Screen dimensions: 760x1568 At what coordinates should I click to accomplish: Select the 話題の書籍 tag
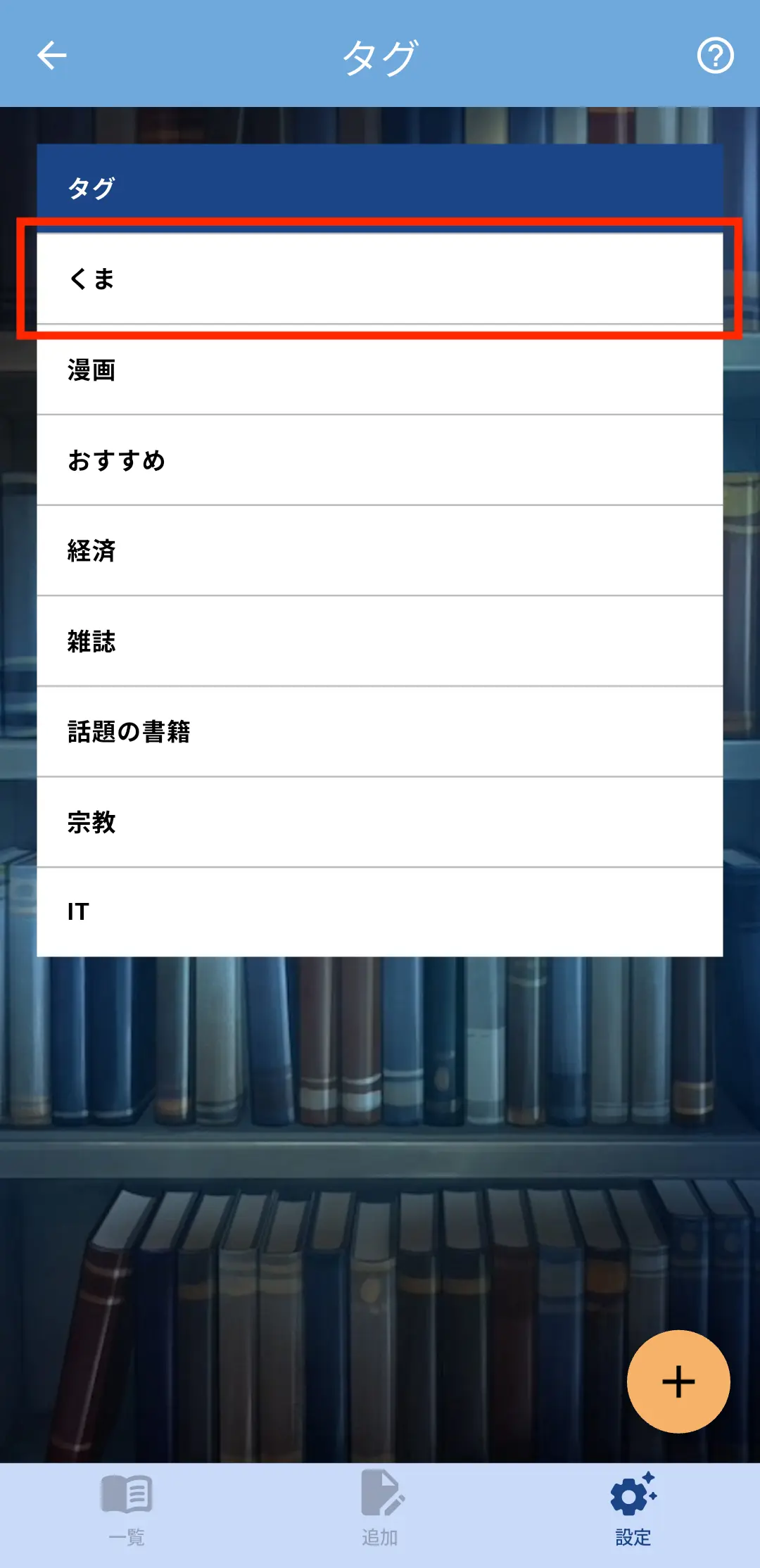(380, 732)
